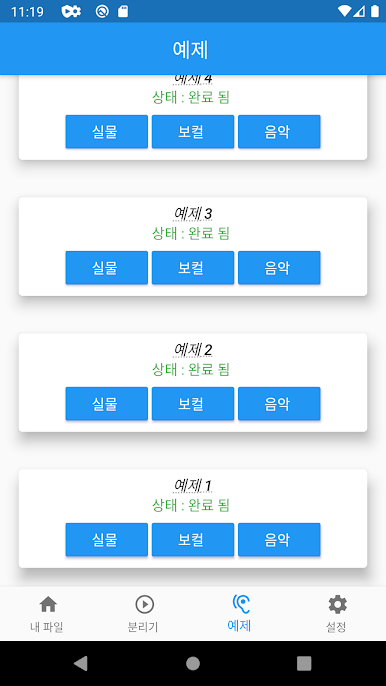This screenshot has width=386, height=686.
Task: Tap 실물 button under 예제 1
Action: click(x=107, y=540)
